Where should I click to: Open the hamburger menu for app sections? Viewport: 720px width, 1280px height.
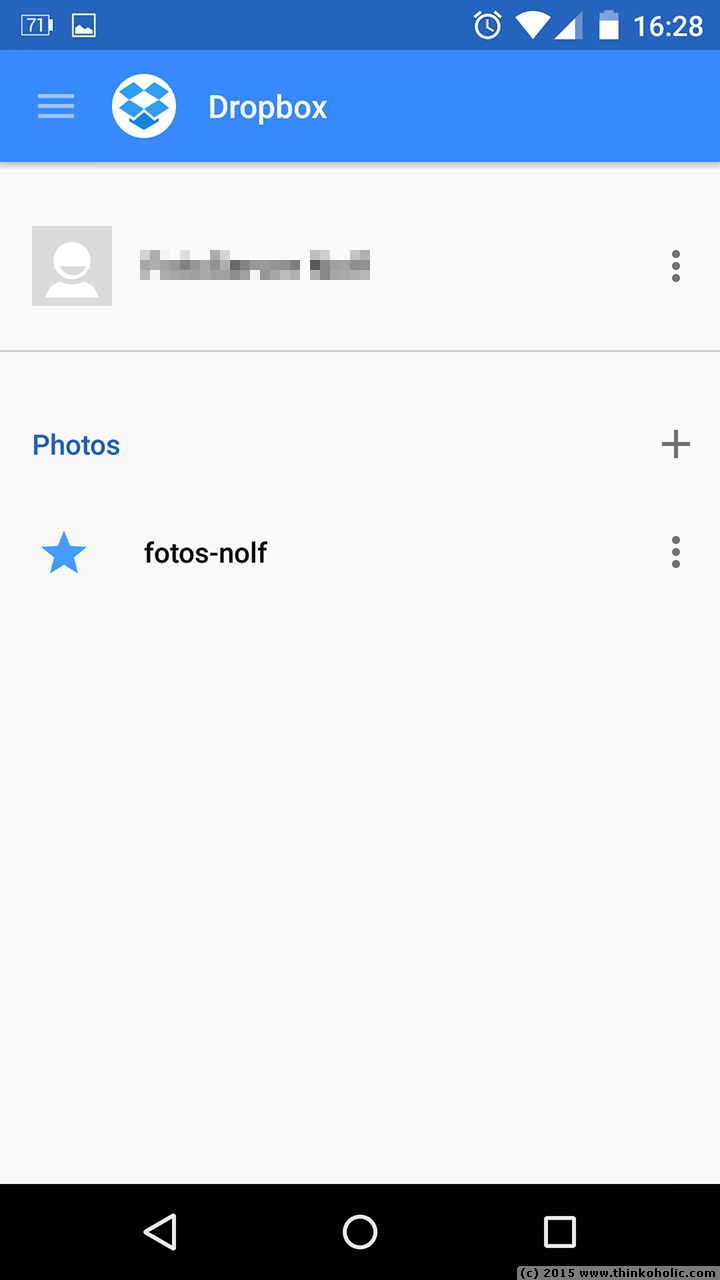pyautogui.click(x=55, y=106)
